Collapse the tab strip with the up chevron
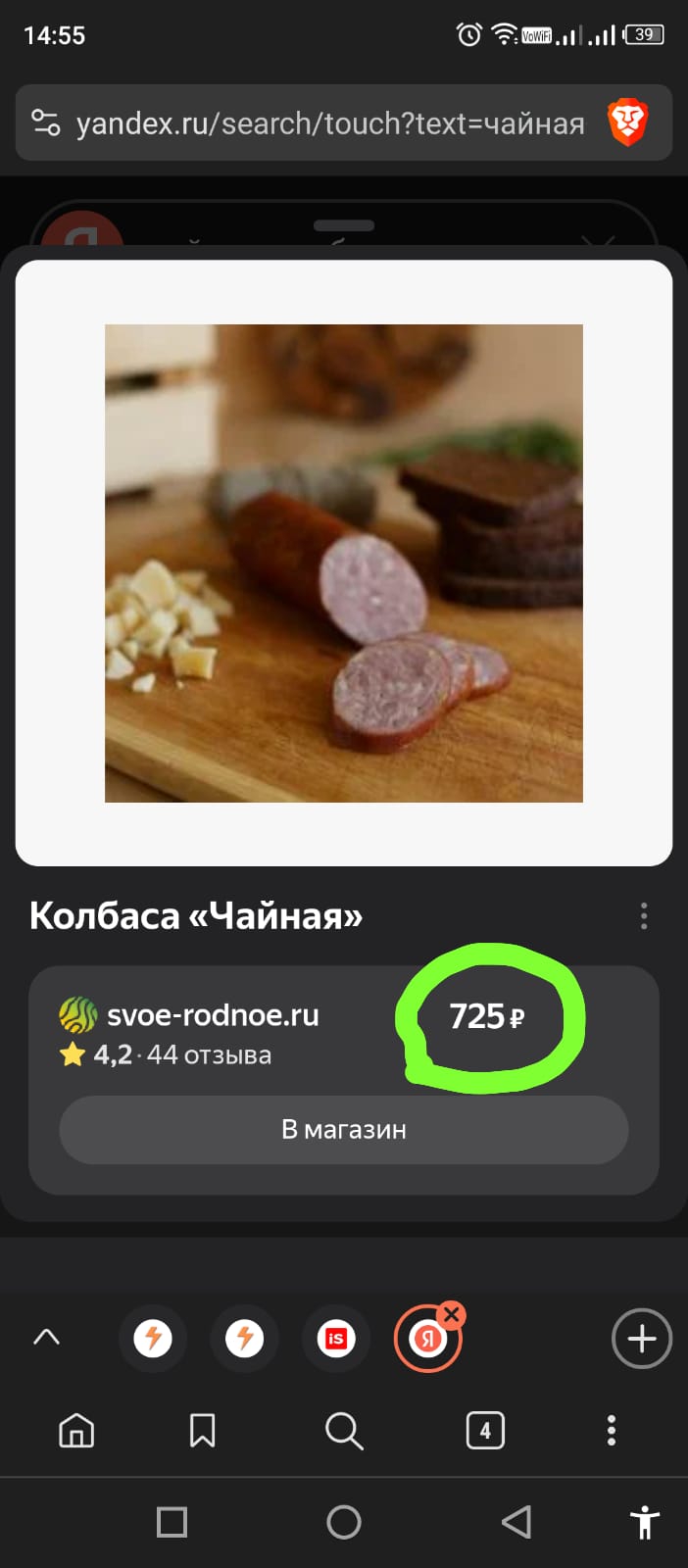 (x=46, y=1338)
